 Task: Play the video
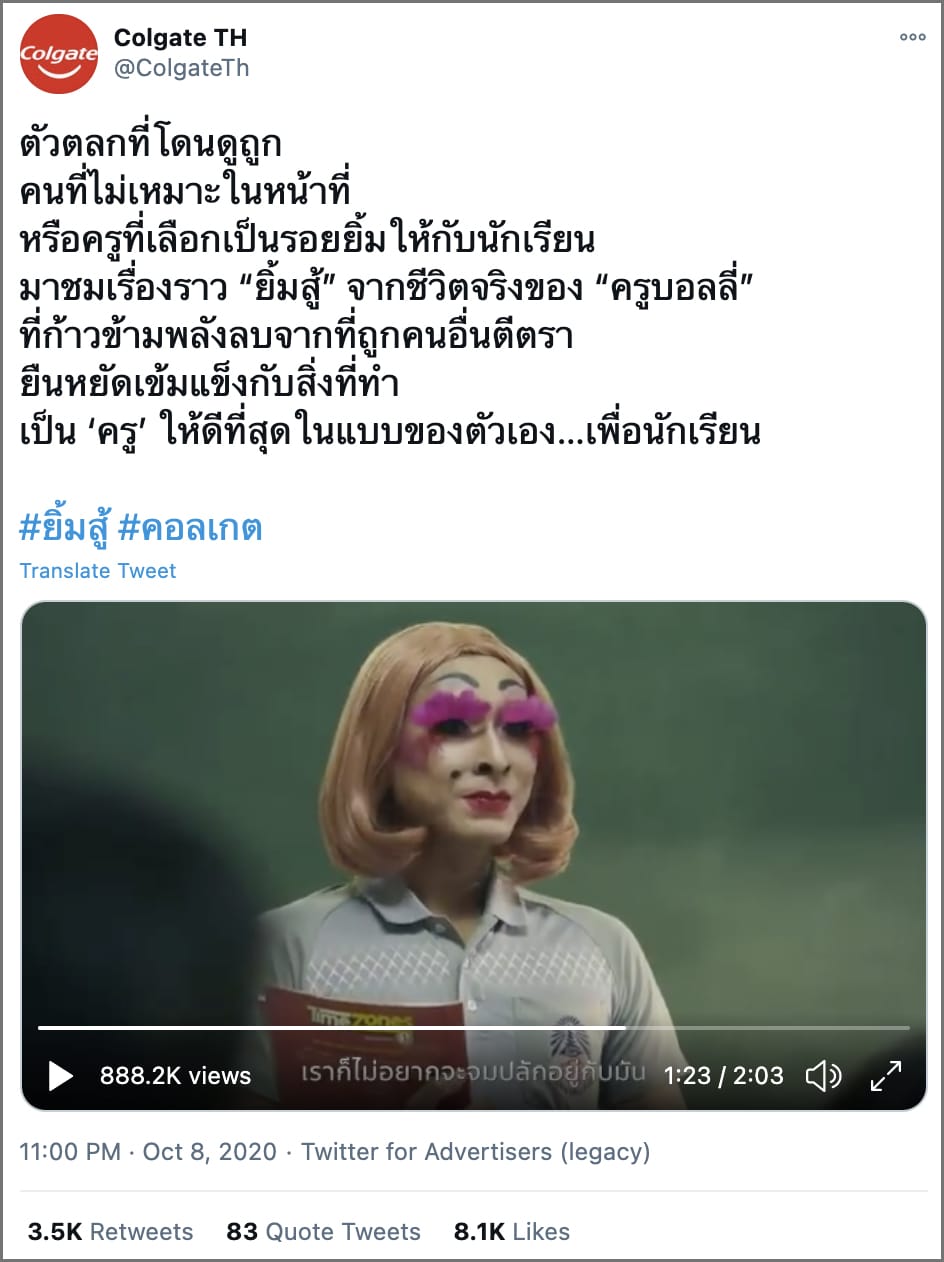pos(61,1075)
